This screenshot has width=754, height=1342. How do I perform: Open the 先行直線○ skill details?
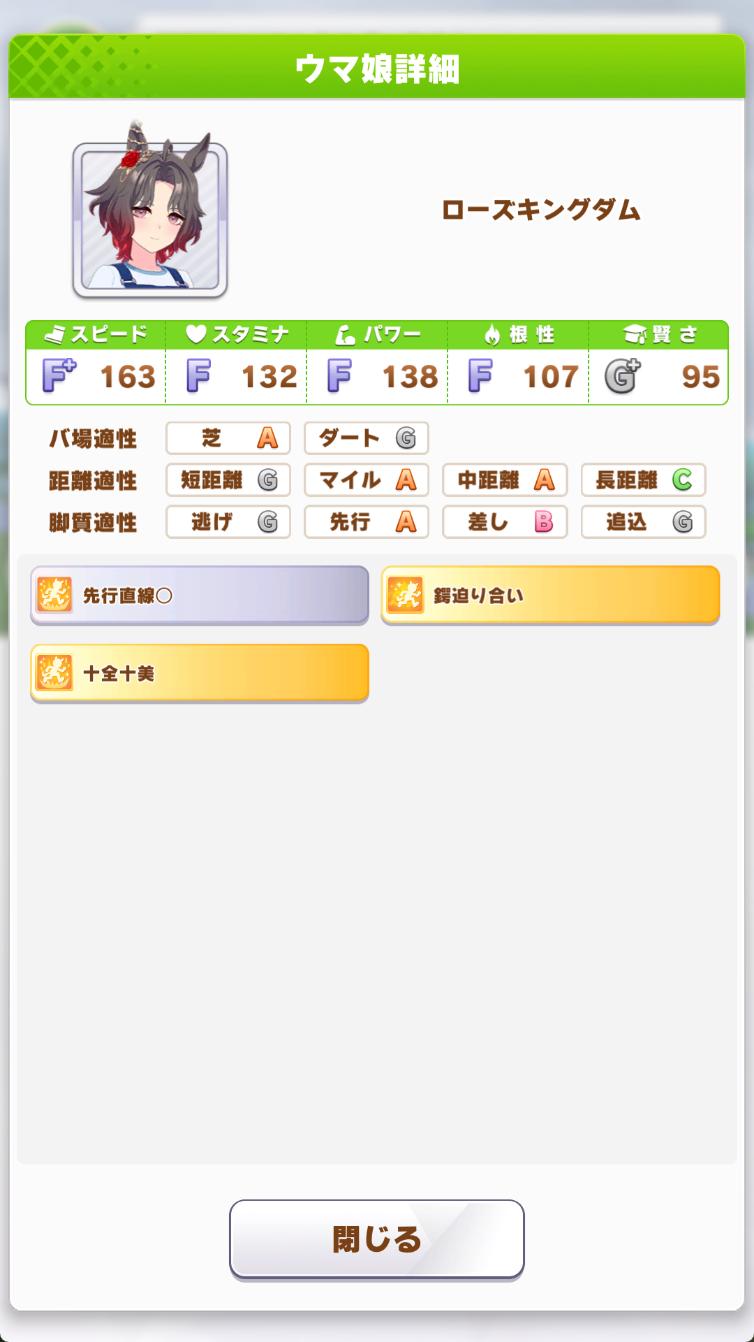point(199,595)
